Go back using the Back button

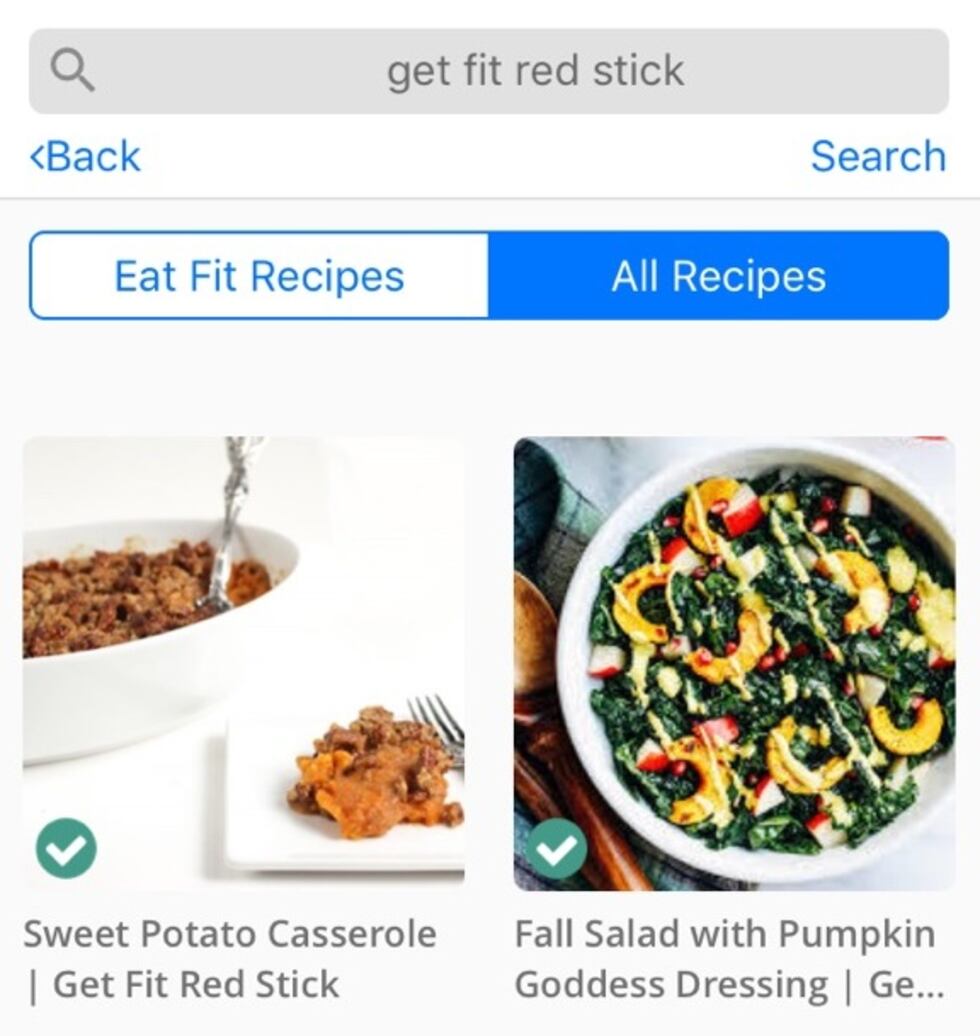(86, 157)
